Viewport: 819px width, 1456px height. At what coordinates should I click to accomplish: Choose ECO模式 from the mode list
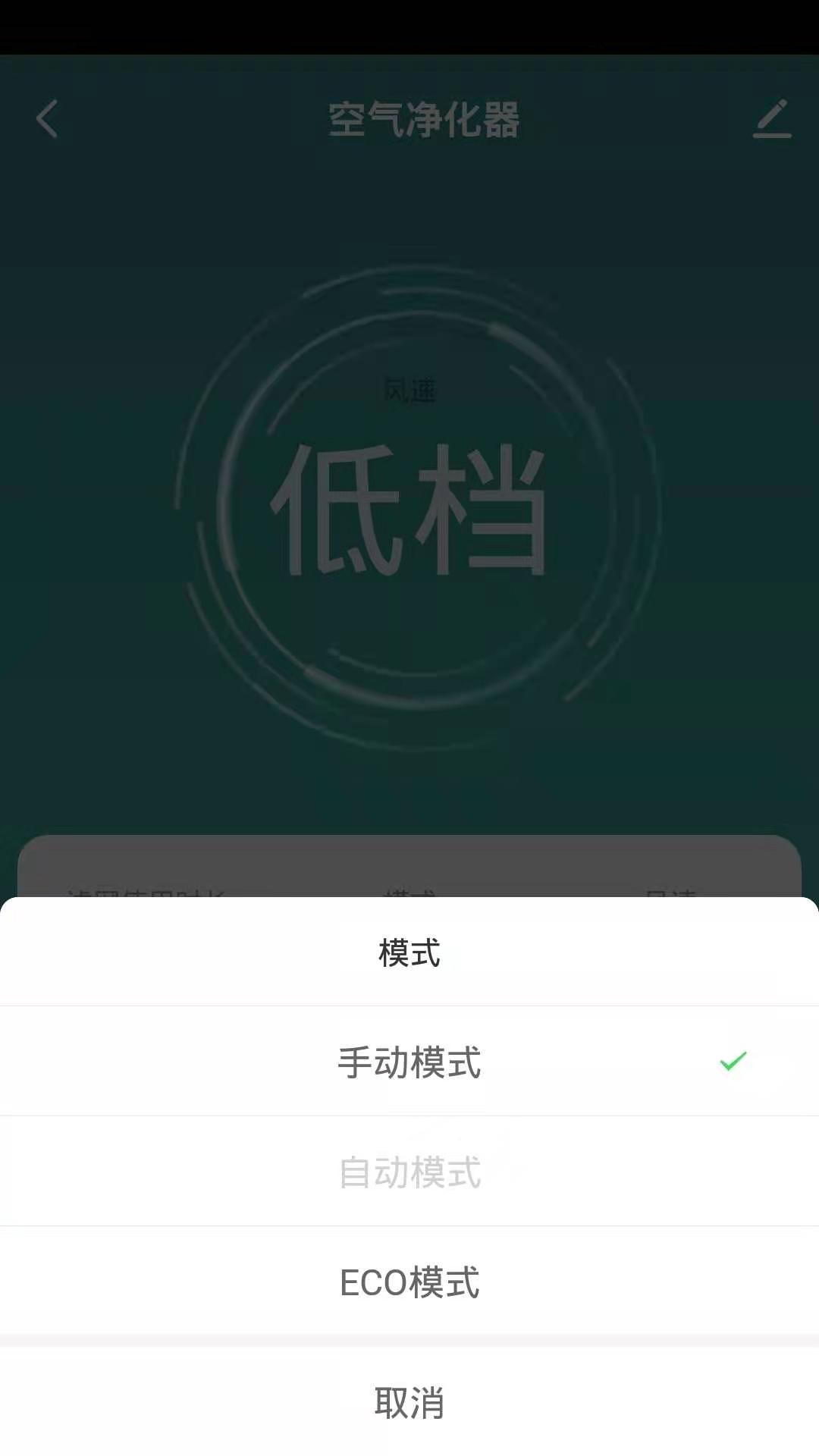coord(409,1282)
